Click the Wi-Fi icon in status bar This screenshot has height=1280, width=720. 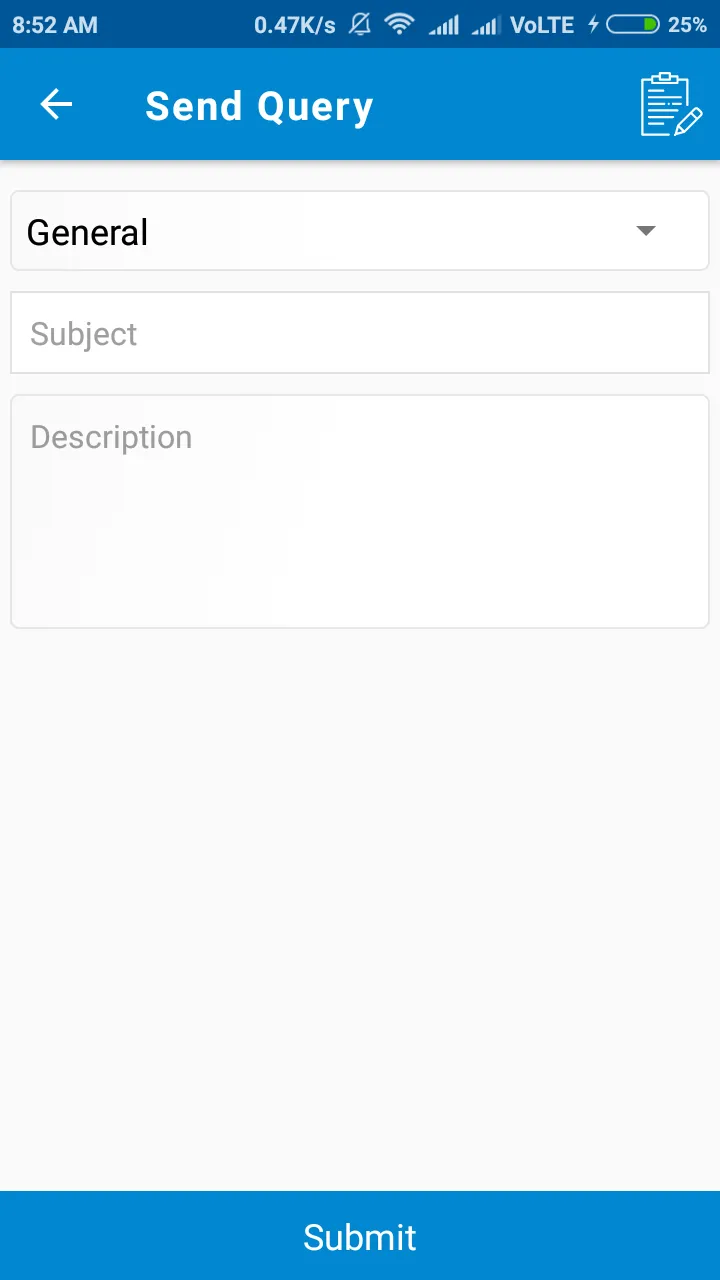coord(399,24)
